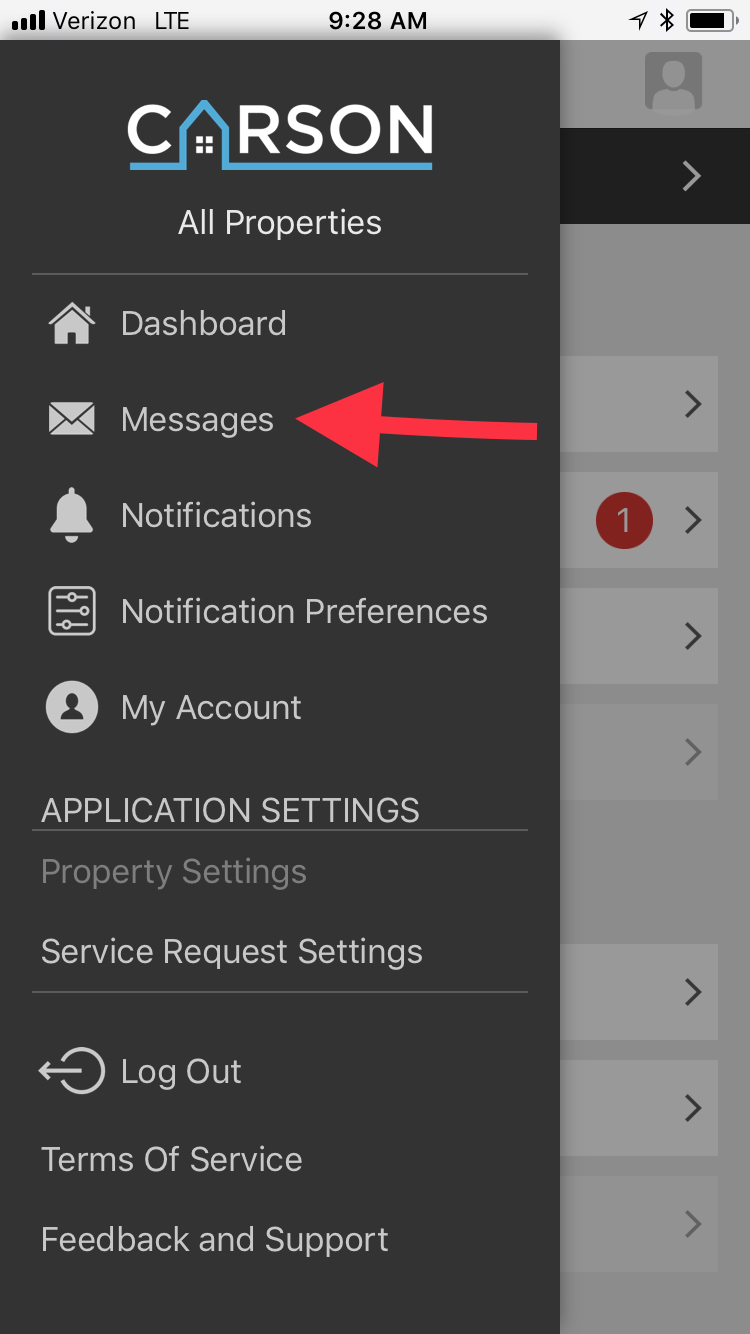Viewport: 750px width, 1334px height.
Task: Open Service Request Settings
Action: click(x=231, y=951)
